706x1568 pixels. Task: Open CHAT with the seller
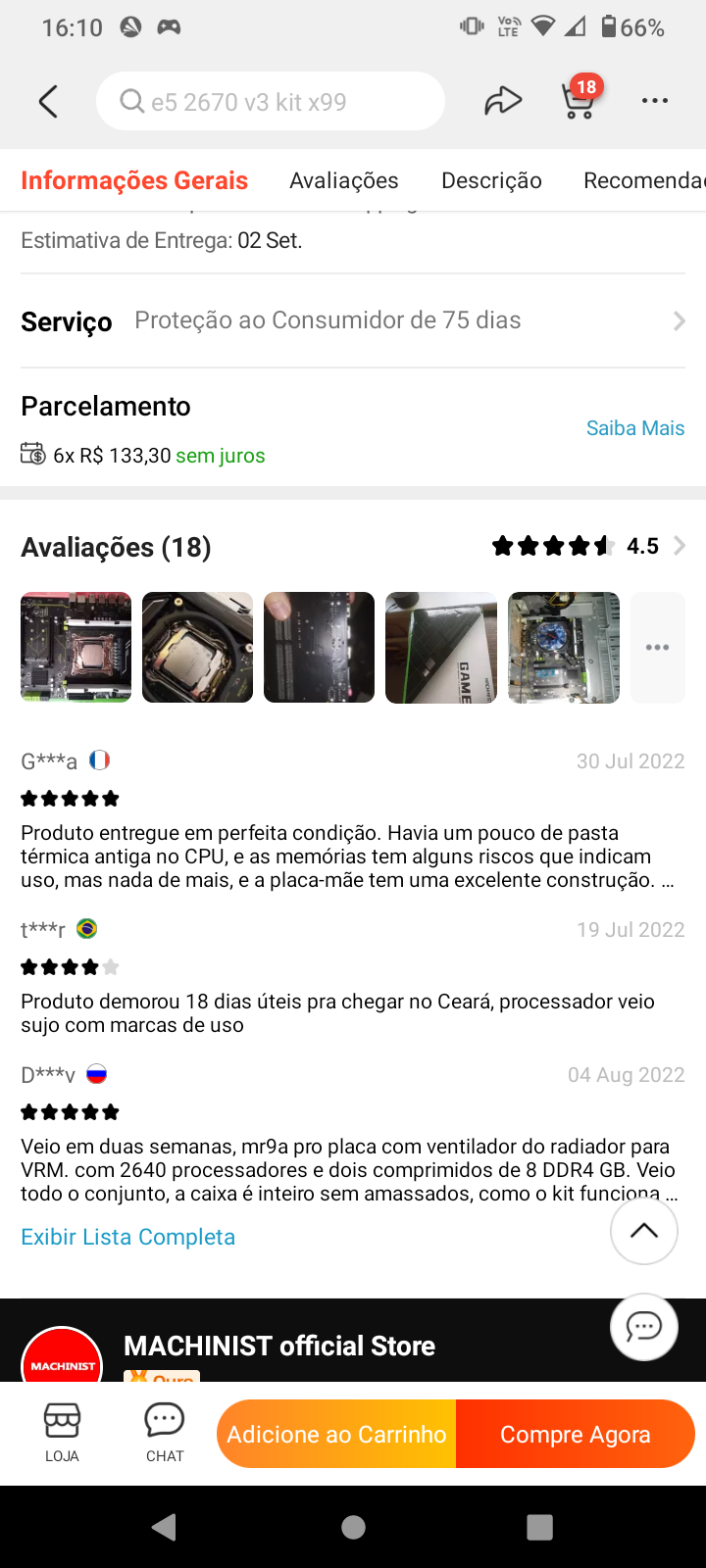pos(165,1433)
